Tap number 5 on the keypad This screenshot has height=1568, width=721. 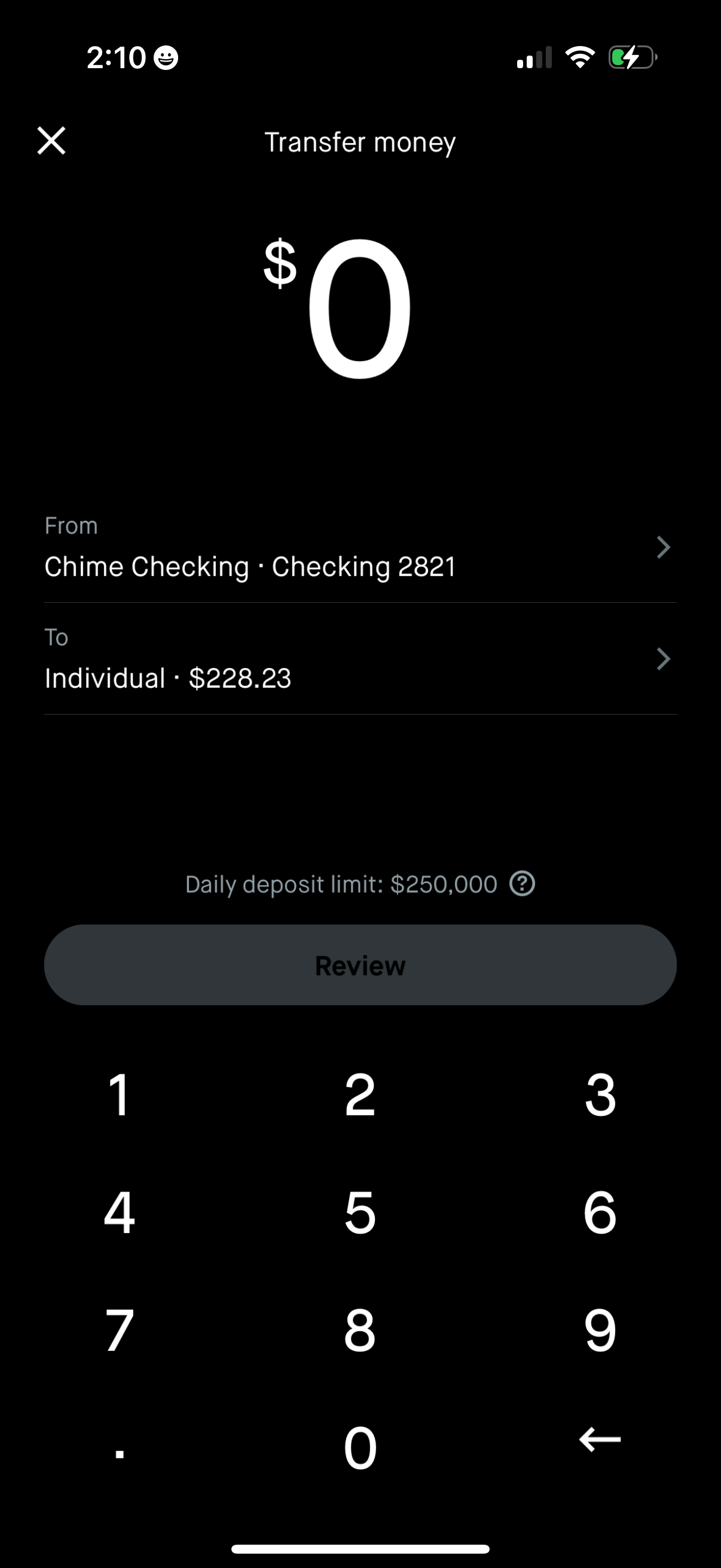(359, 1213)
